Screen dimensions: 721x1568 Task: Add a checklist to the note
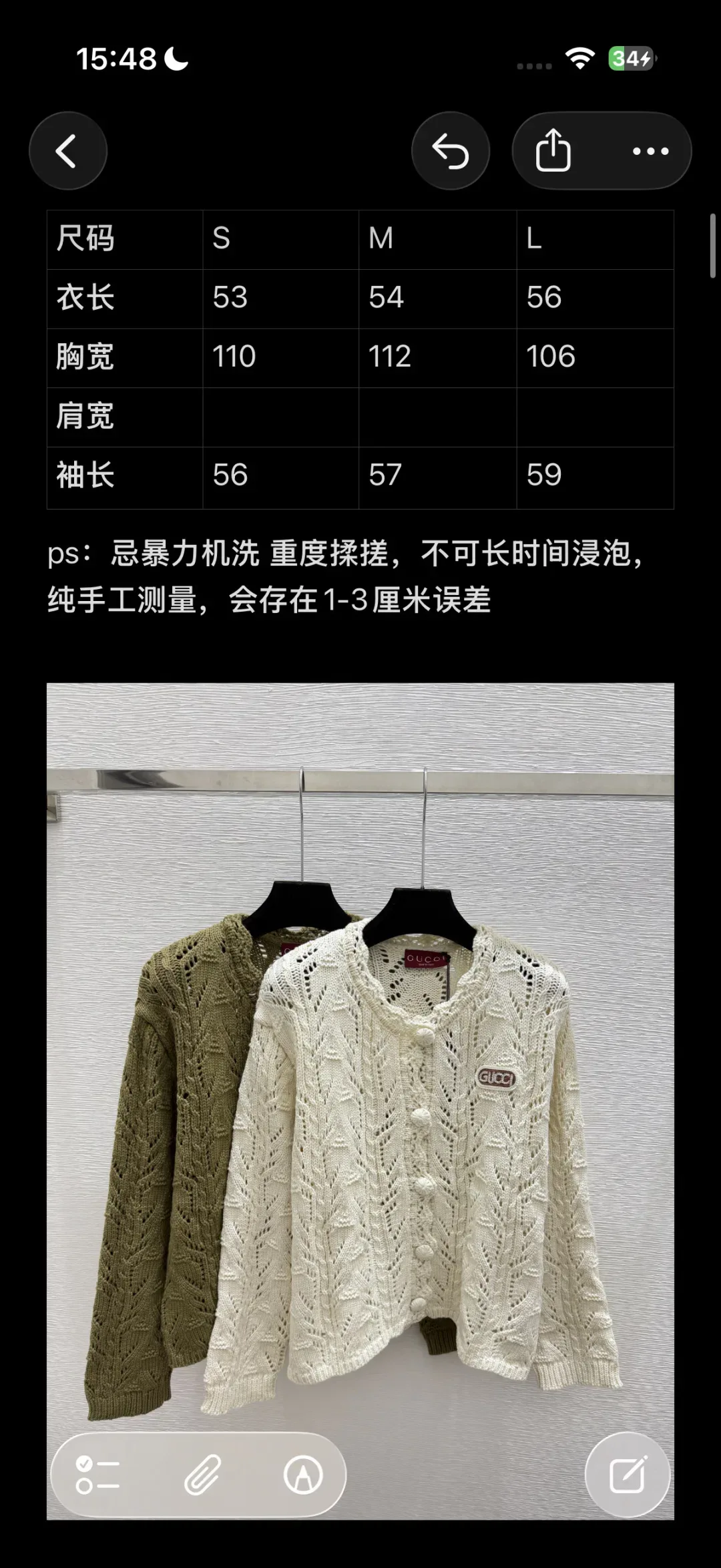(98, 1475)
